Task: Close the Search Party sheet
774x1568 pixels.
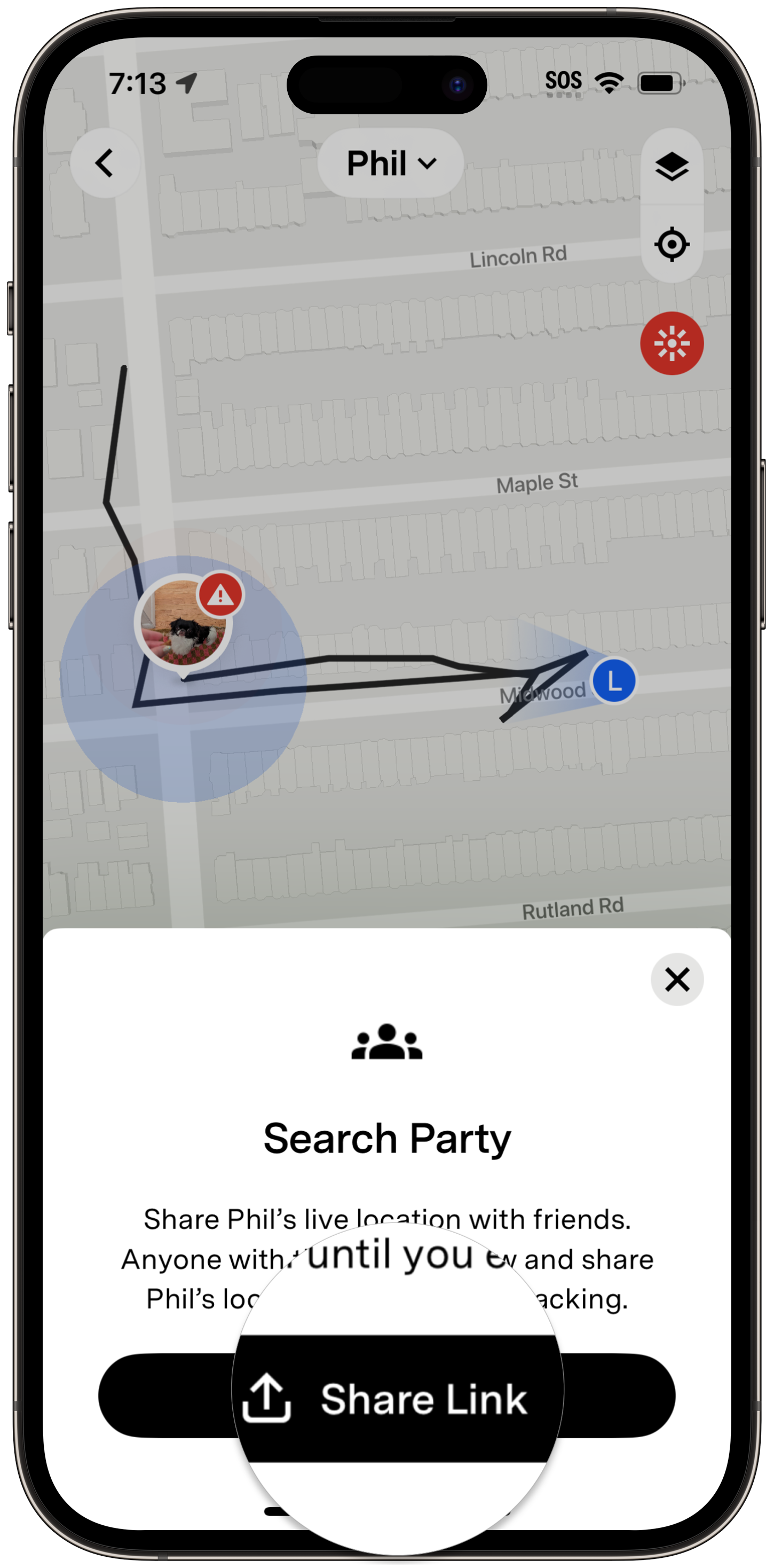Action: coord(677,979)
